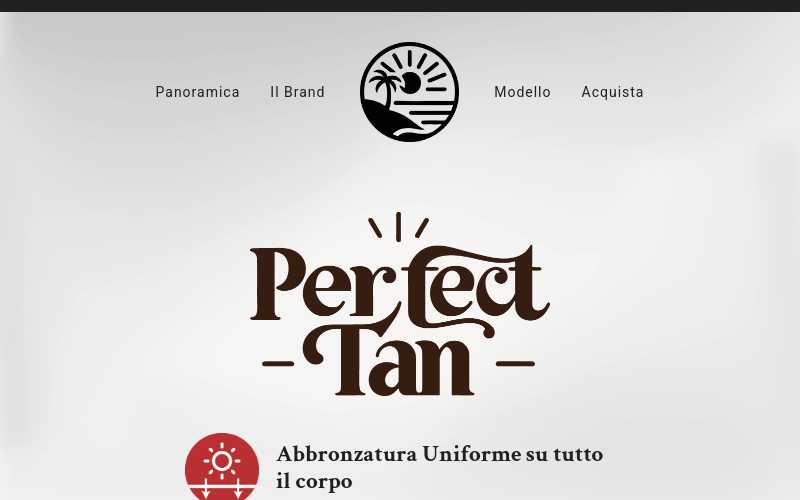Screen dimensions: 800x500
Task: Tap the sunset palm logo
Action: click(409, 92)
